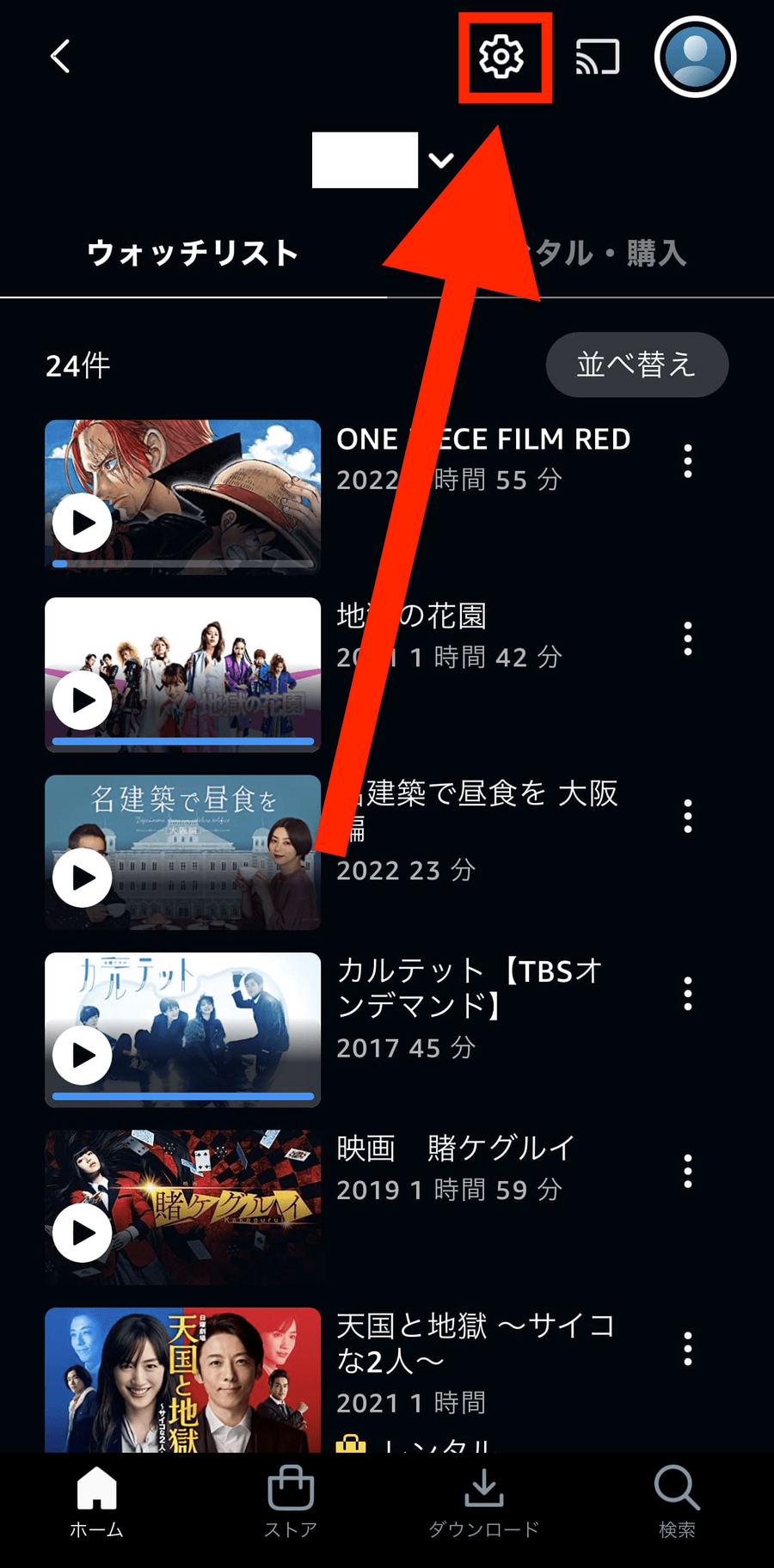This screenshot has height=1568, width=774.
Task: Go to the ストア tab
Action: tap(291, 1502)
